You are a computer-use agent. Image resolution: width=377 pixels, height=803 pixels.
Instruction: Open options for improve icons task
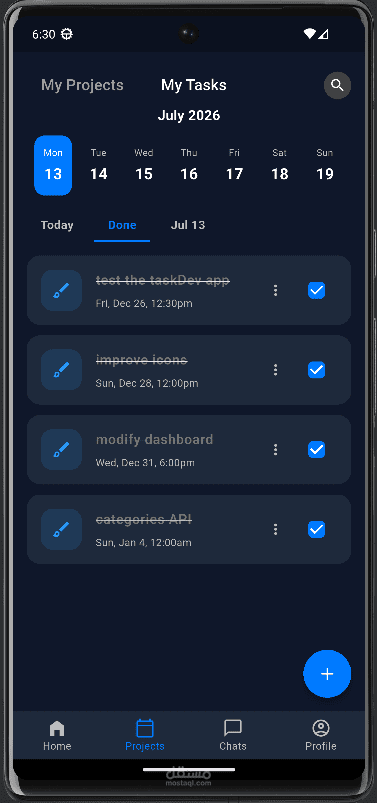(276, 370)
